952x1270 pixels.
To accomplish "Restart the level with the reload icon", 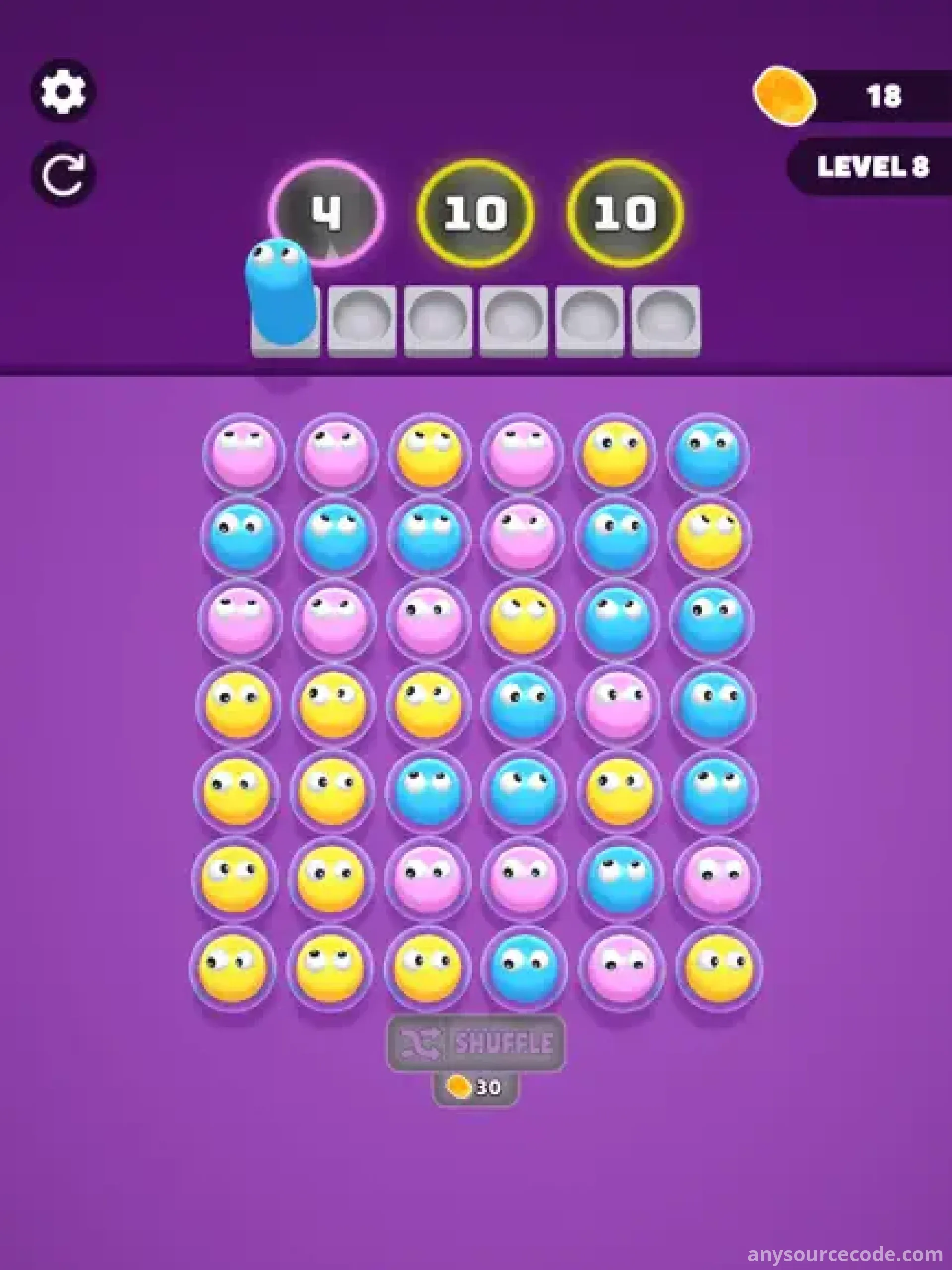I will tap(62, 174).
